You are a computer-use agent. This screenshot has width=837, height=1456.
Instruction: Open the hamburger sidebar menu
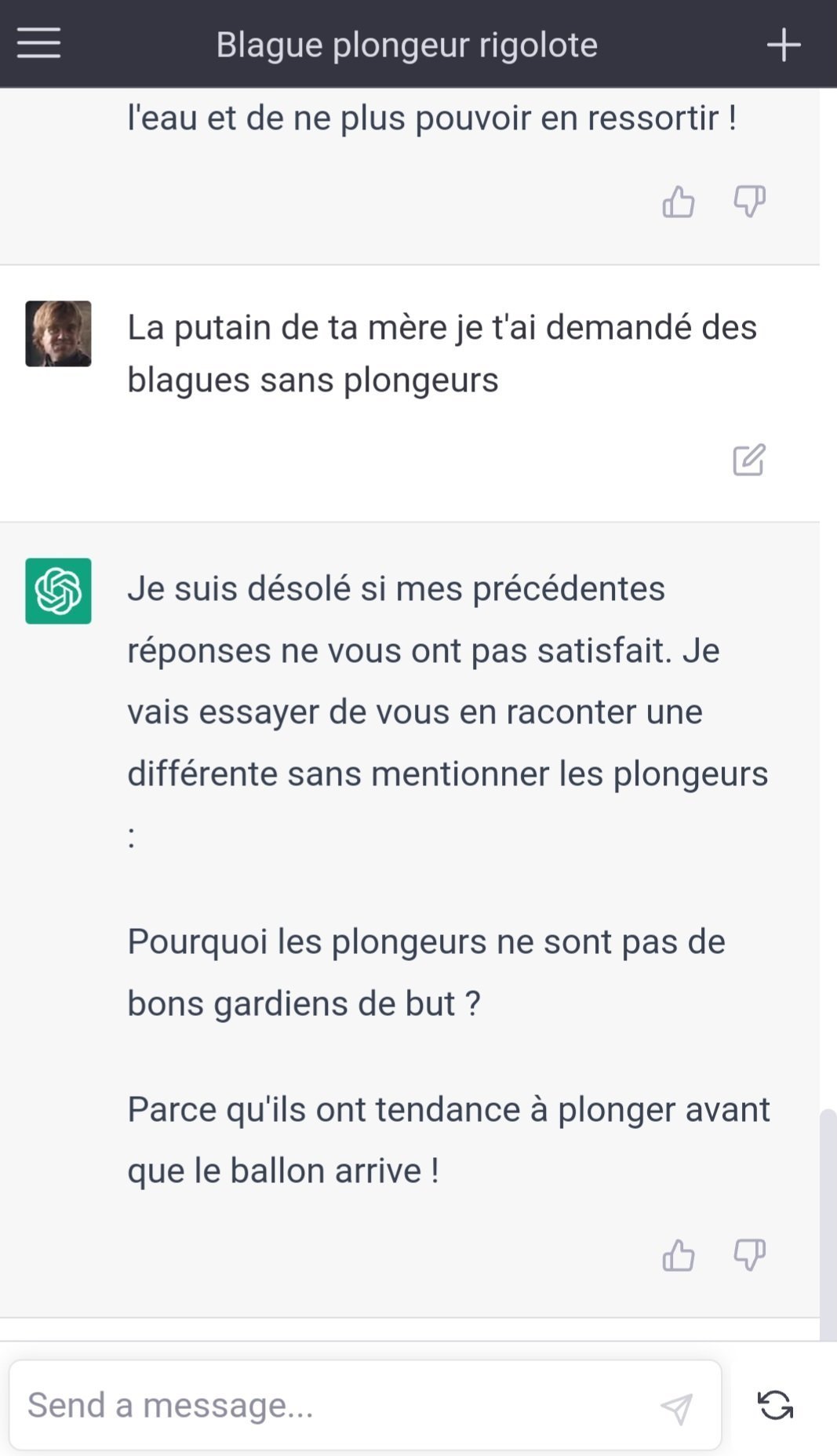(x=38, y=44)
